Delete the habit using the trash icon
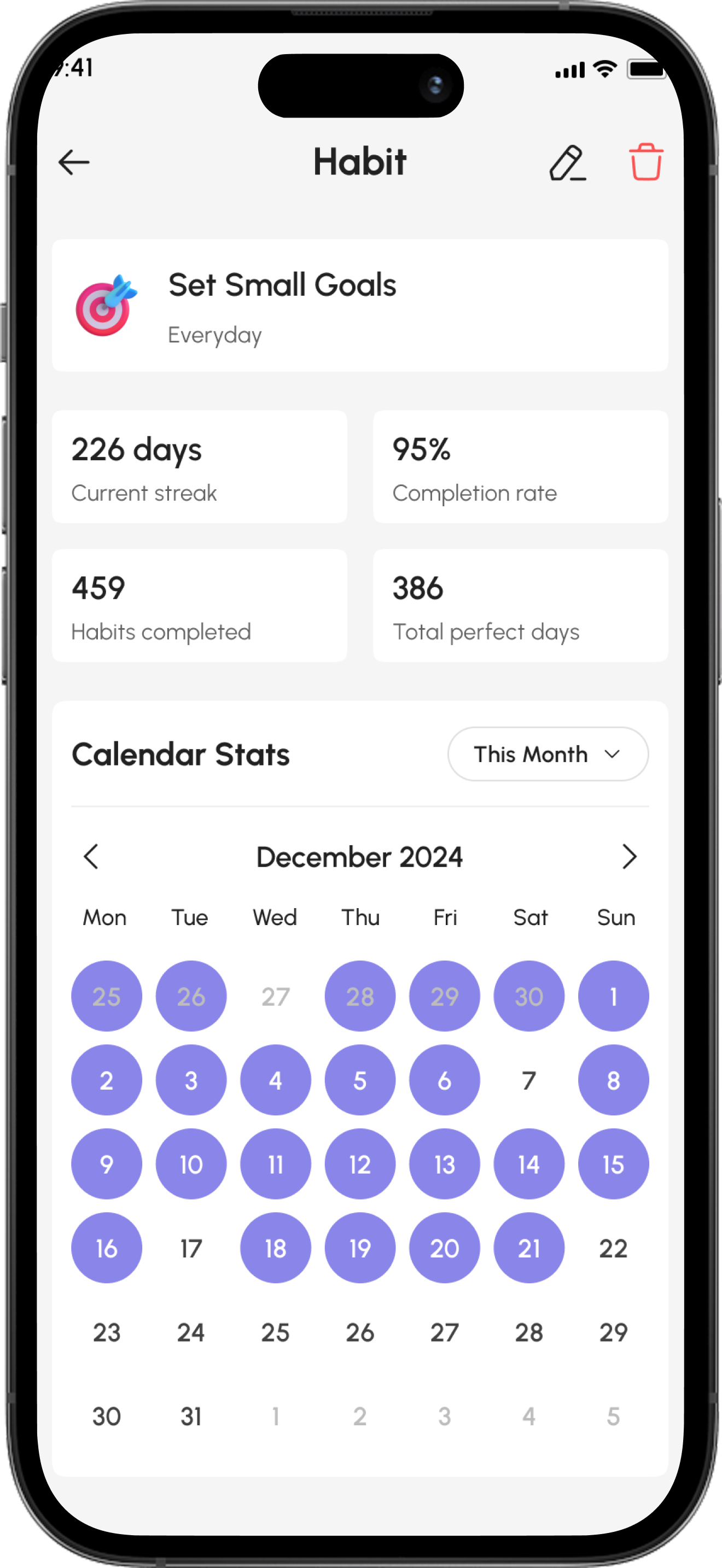 tap(645, 162)
